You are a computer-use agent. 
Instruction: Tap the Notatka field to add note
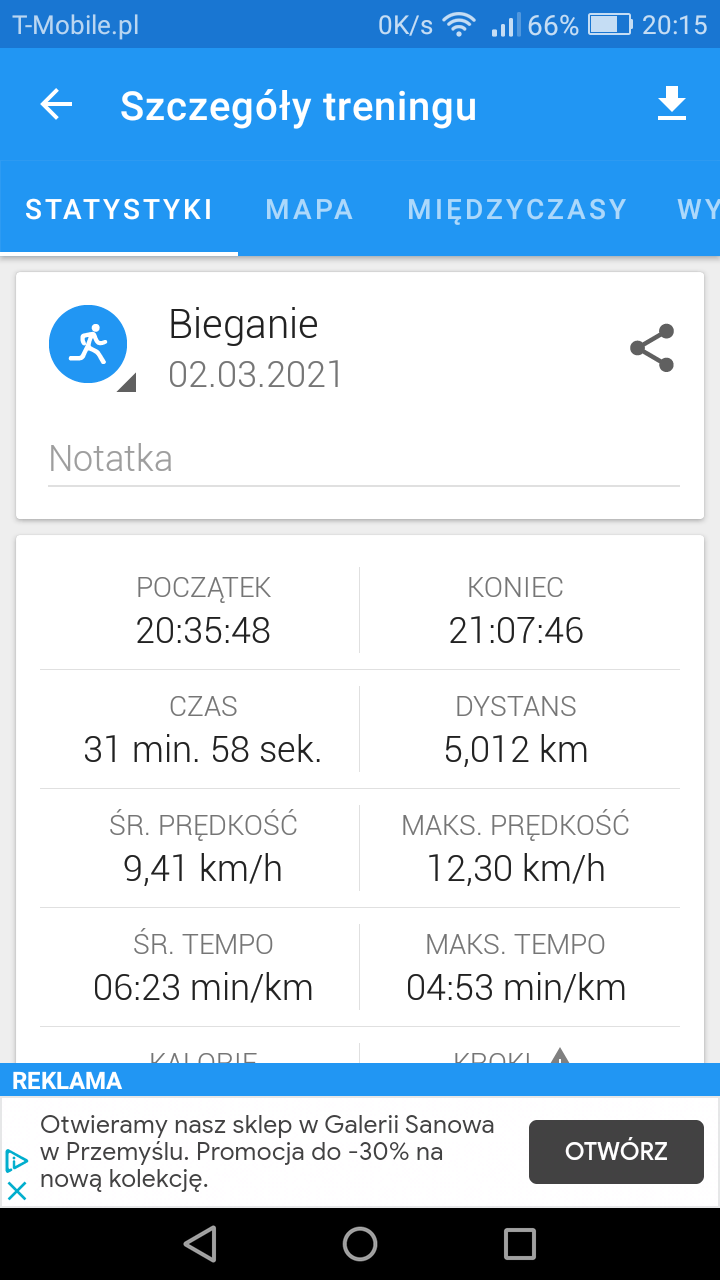pyautogui.click(x=364, y=460)
